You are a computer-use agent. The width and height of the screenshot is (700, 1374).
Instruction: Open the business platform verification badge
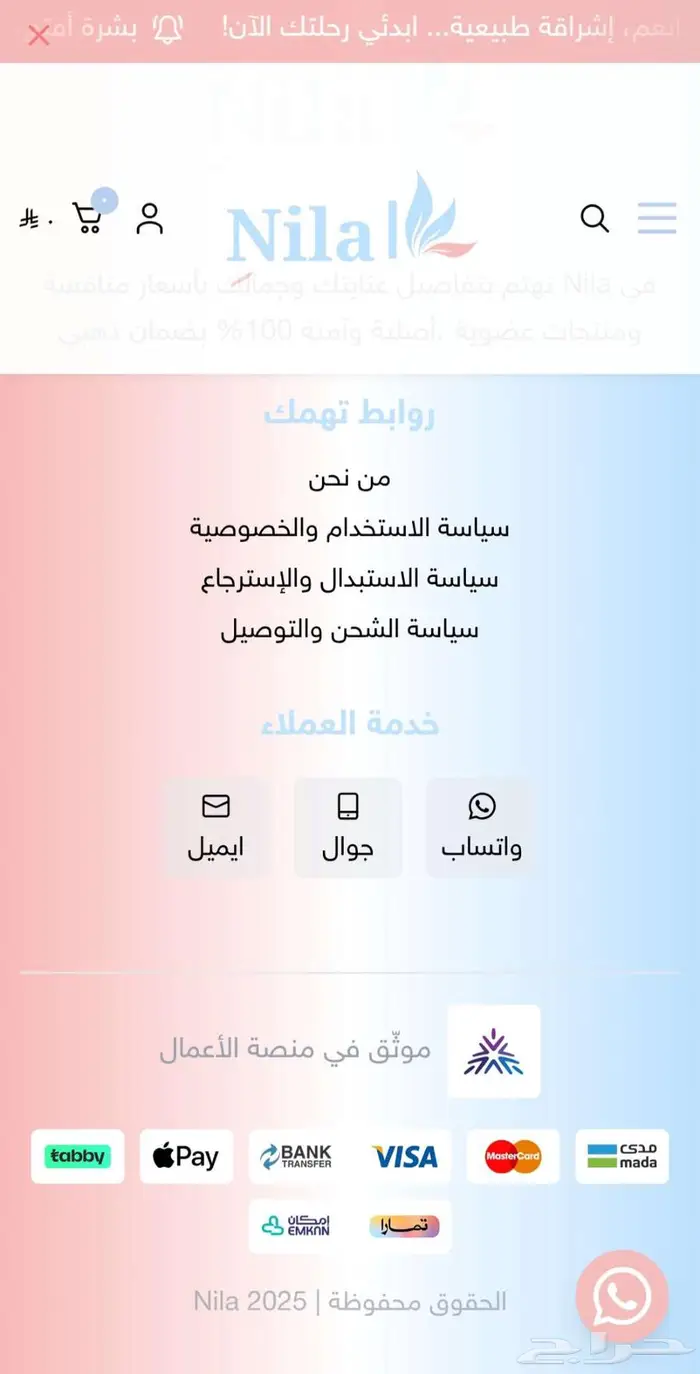(494, 1051)
